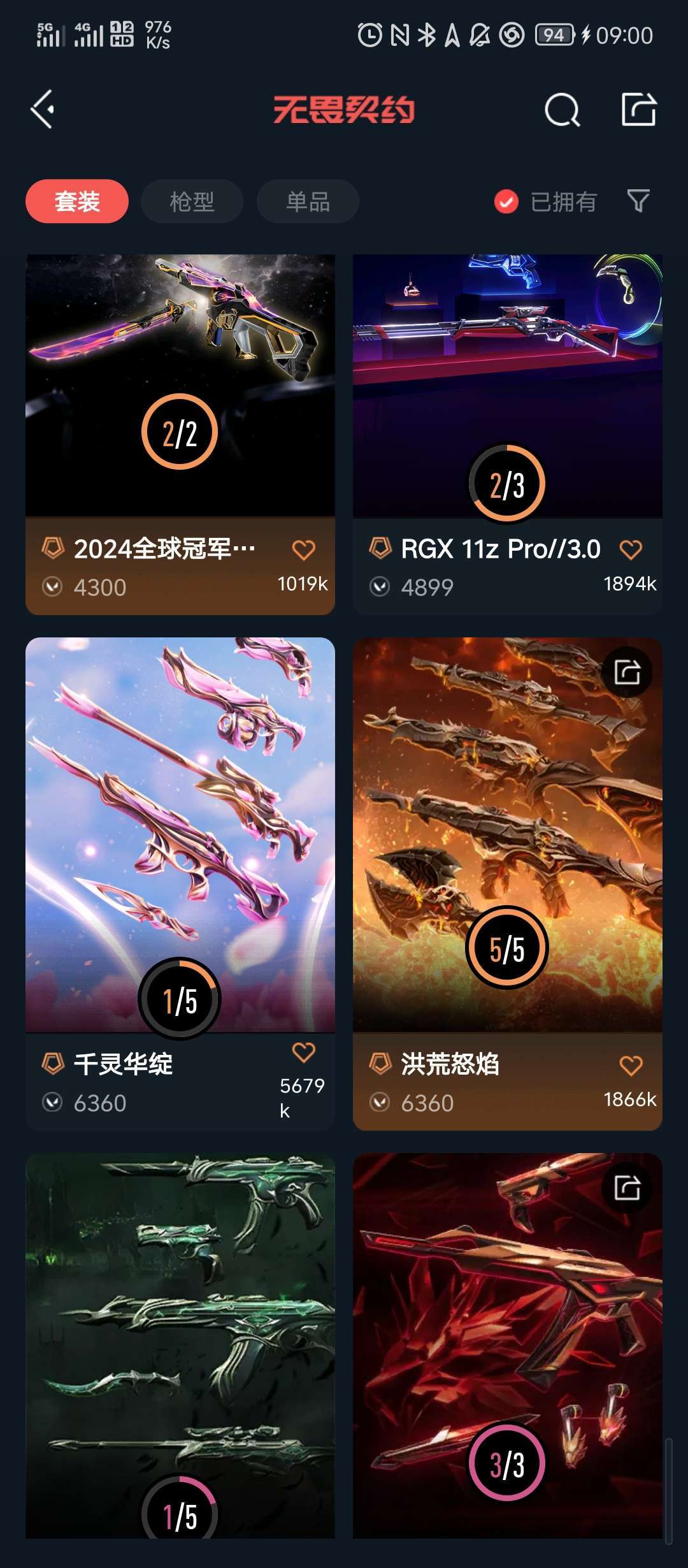Viewport: 688px width, 1568px height.
Task: Open the filter options funnel icon
Action: coord(639,201)
